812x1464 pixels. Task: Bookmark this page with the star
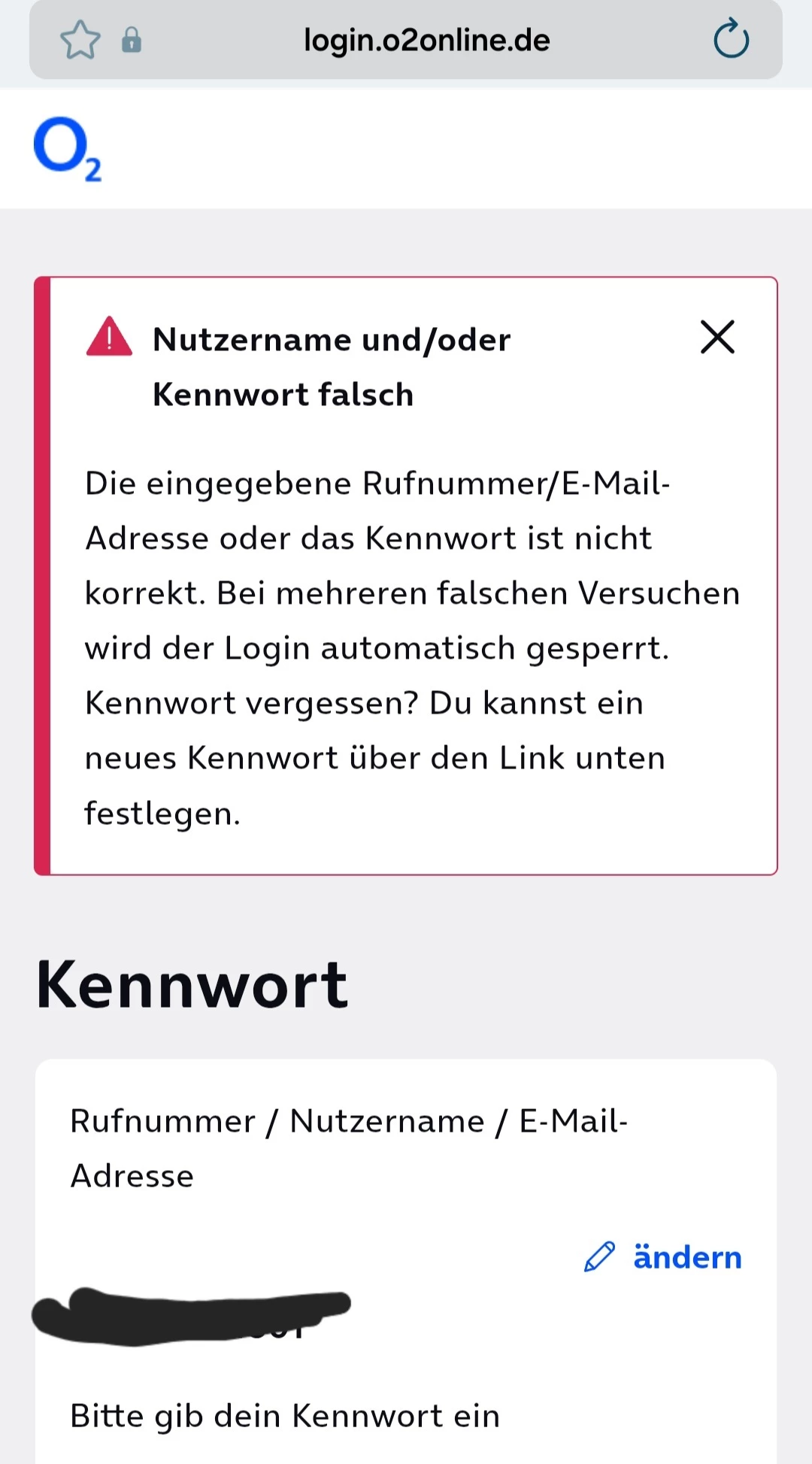[x=80, y=40]
